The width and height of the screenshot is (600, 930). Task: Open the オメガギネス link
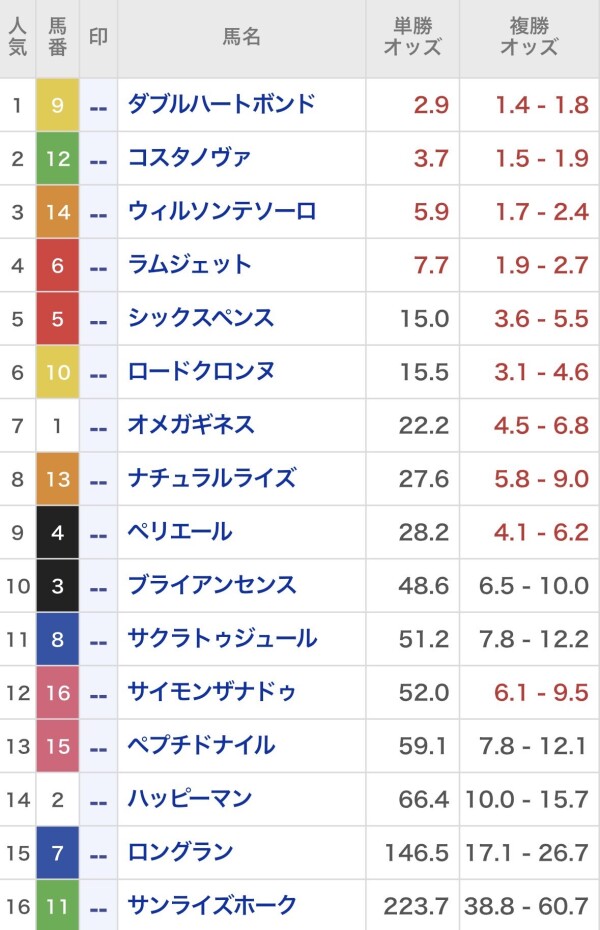190,425
